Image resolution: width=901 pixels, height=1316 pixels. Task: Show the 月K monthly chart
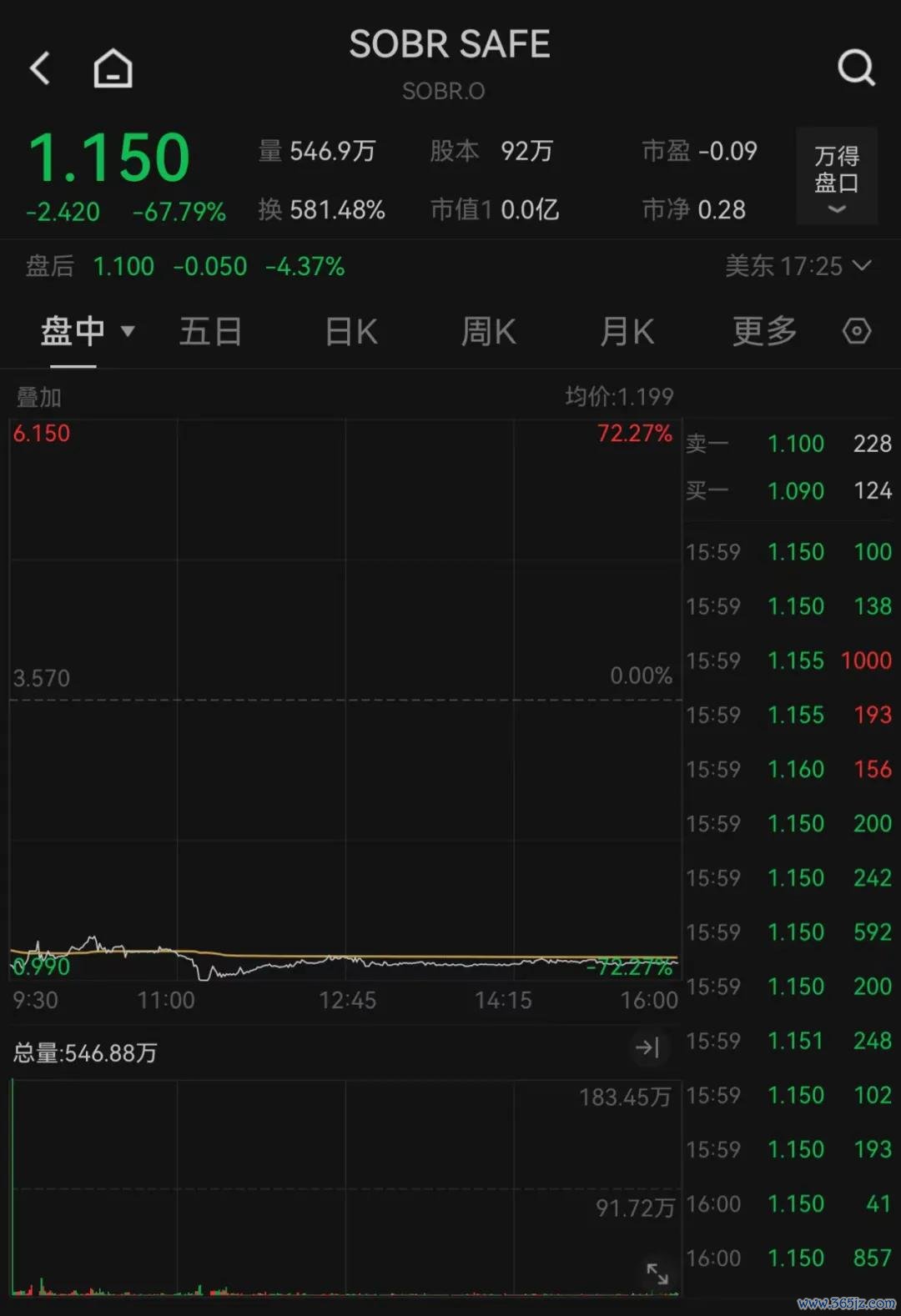tap(627, 332)
